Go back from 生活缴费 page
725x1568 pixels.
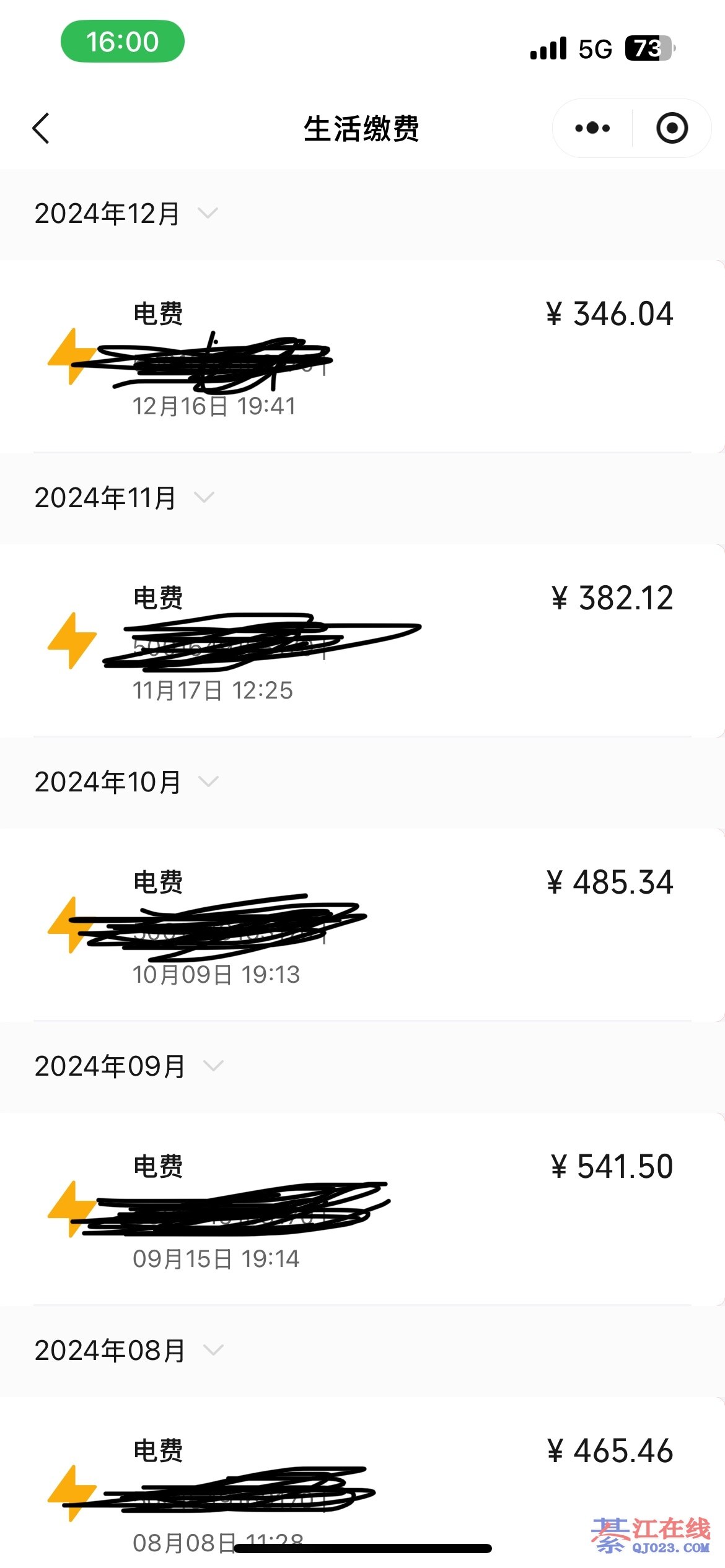pos(41,129)
